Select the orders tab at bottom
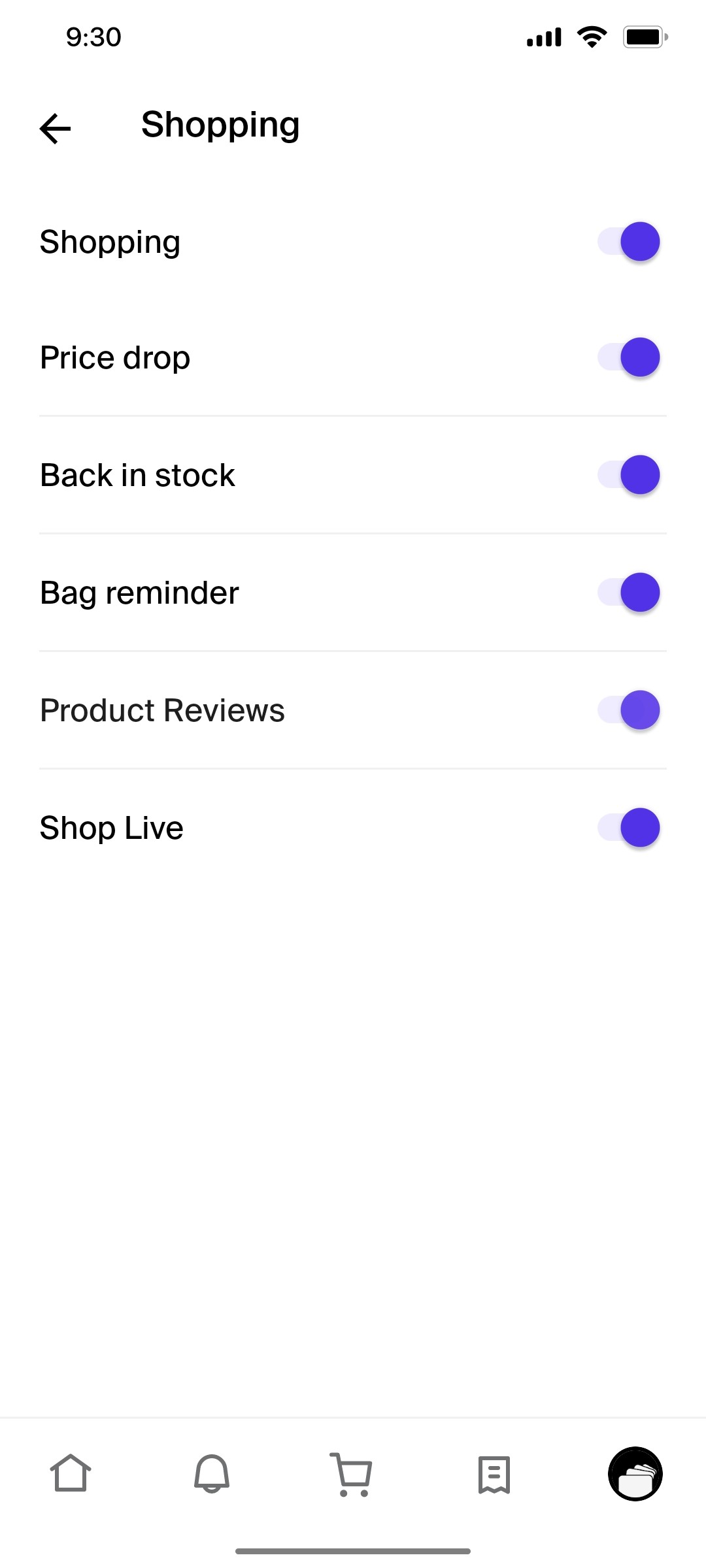Image resolution: width=706 pixels, height=1568 pixels. (494, 1474)
